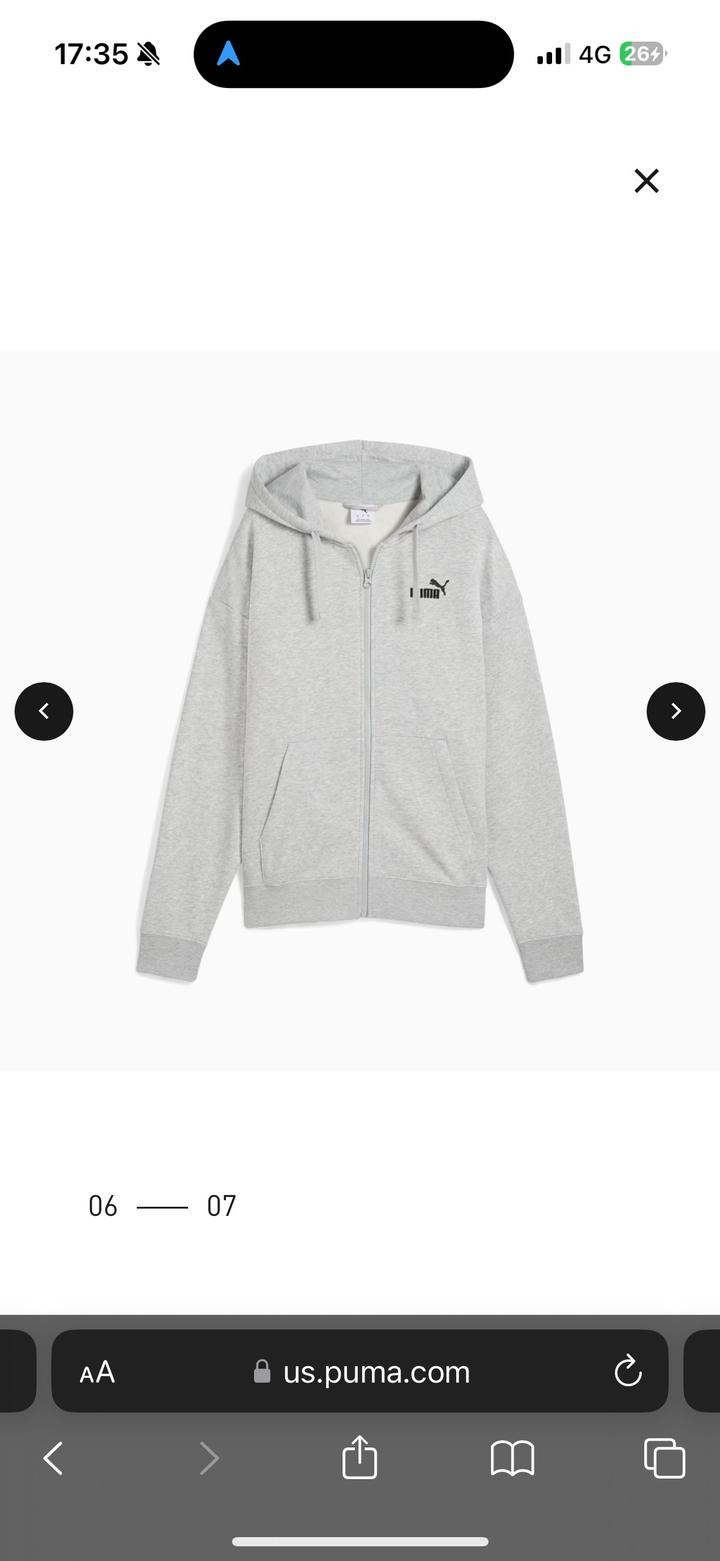Image resolution: width=720 pixels, height=1561 pixels.
Task: Open Safari bookmarks
Action: coord(512,1458)
